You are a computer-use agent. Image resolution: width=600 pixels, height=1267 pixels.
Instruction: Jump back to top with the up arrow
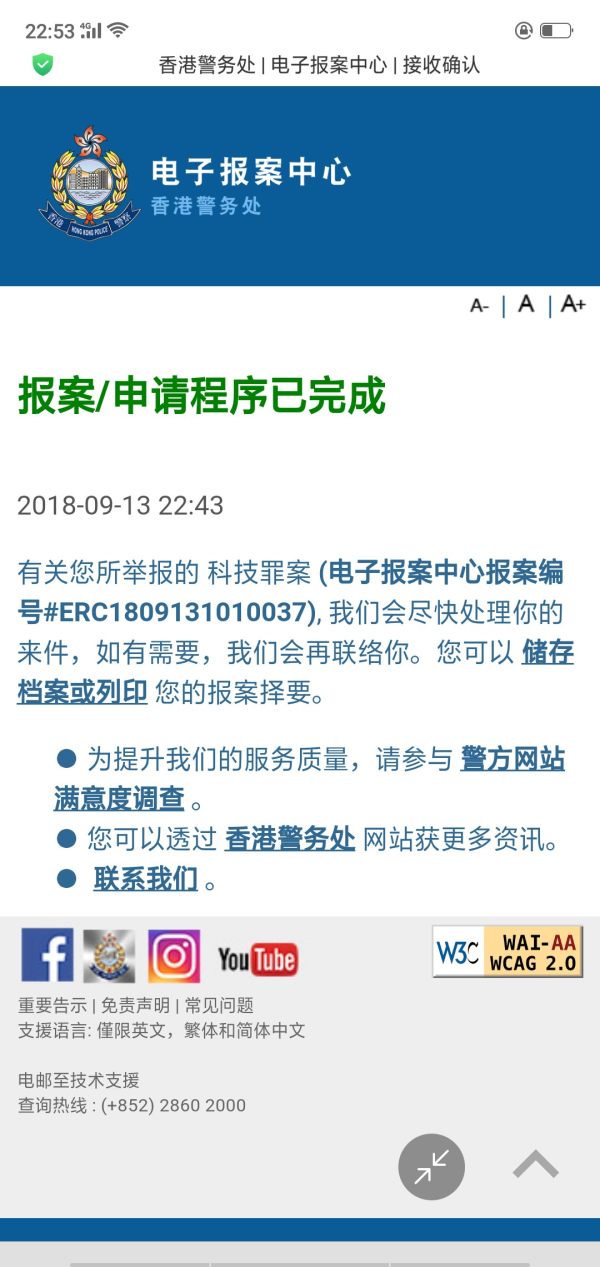(x=535, y=1165)
